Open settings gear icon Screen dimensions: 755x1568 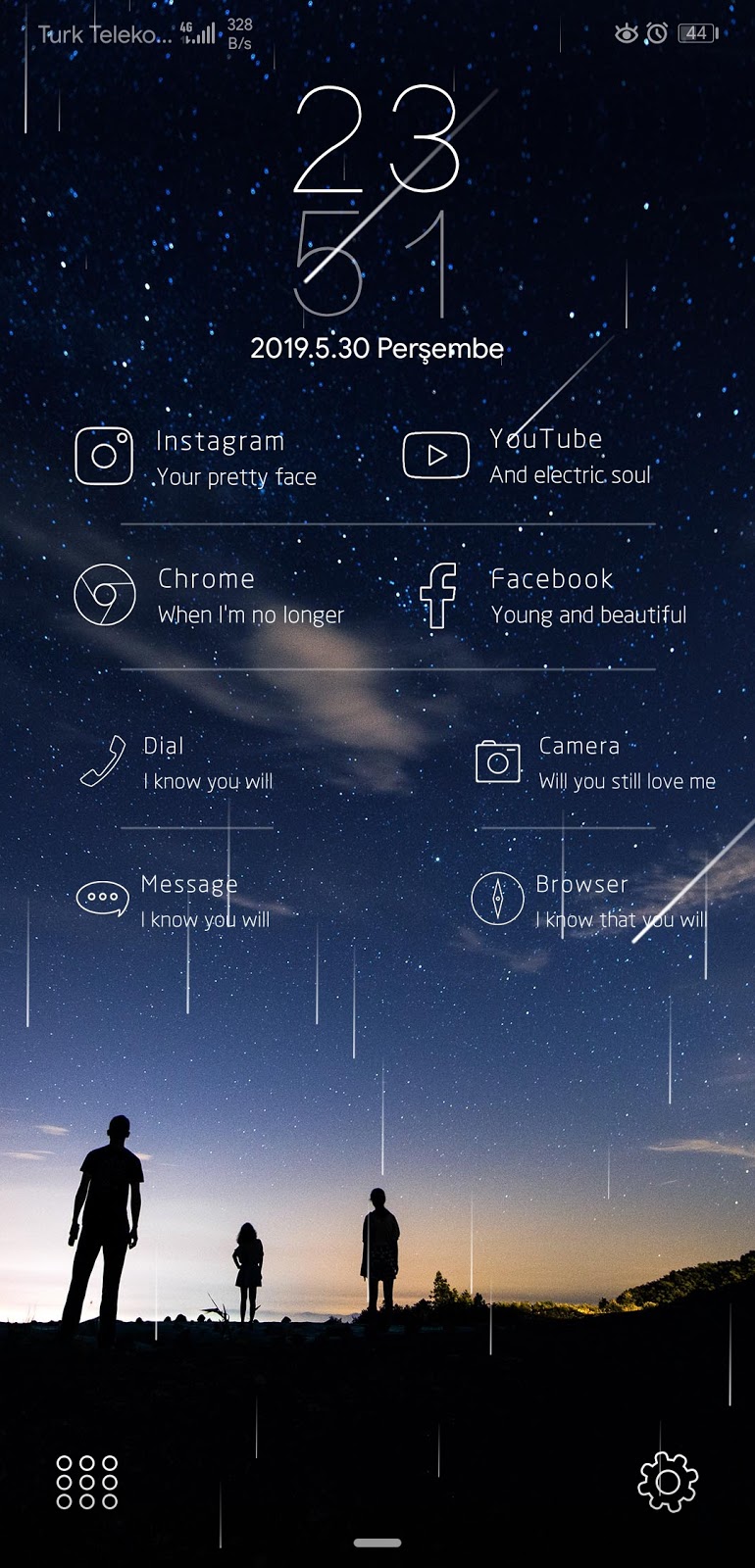[668, 1481]
